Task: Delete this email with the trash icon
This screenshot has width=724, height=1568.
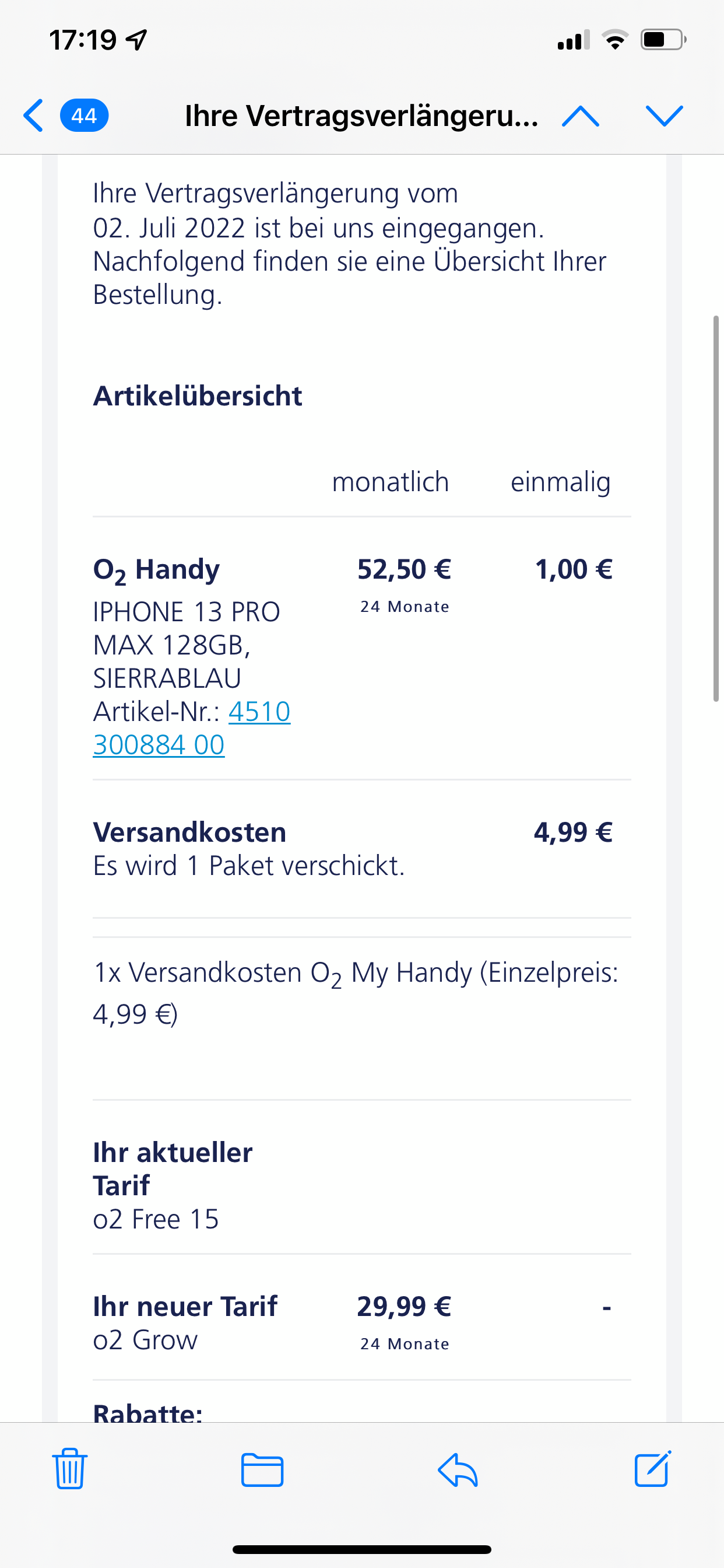Action: tap(70, 1469)
